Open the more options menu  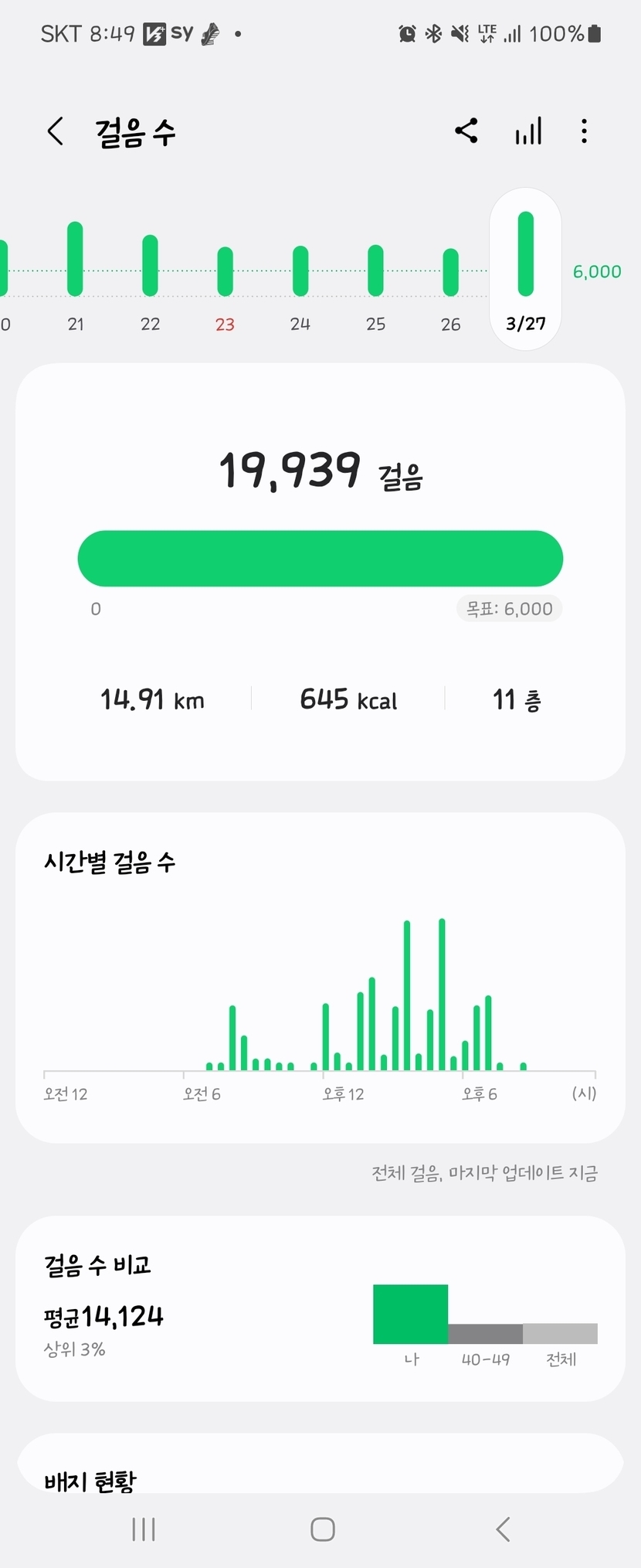pos(584,131)
